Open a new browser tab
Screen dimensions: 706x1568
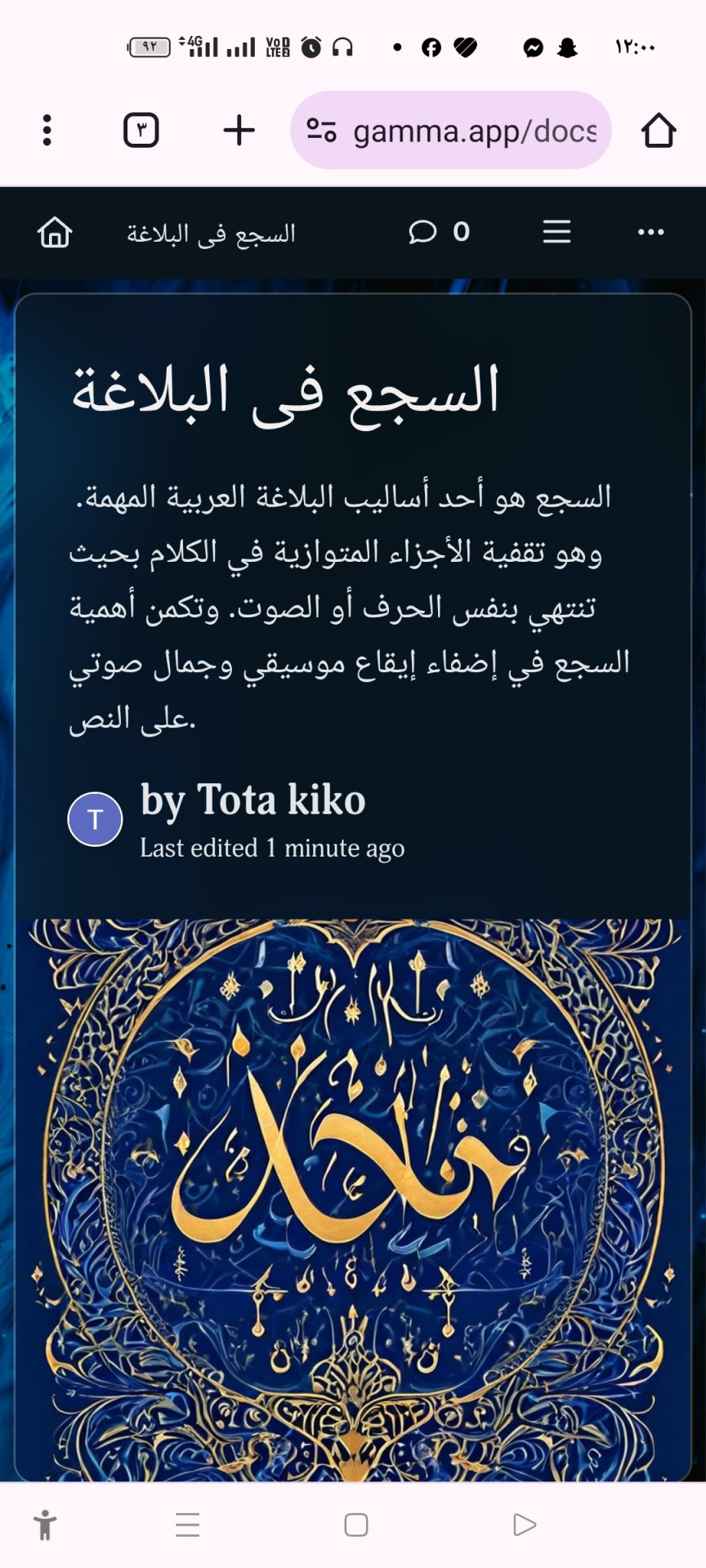point(239,130)
